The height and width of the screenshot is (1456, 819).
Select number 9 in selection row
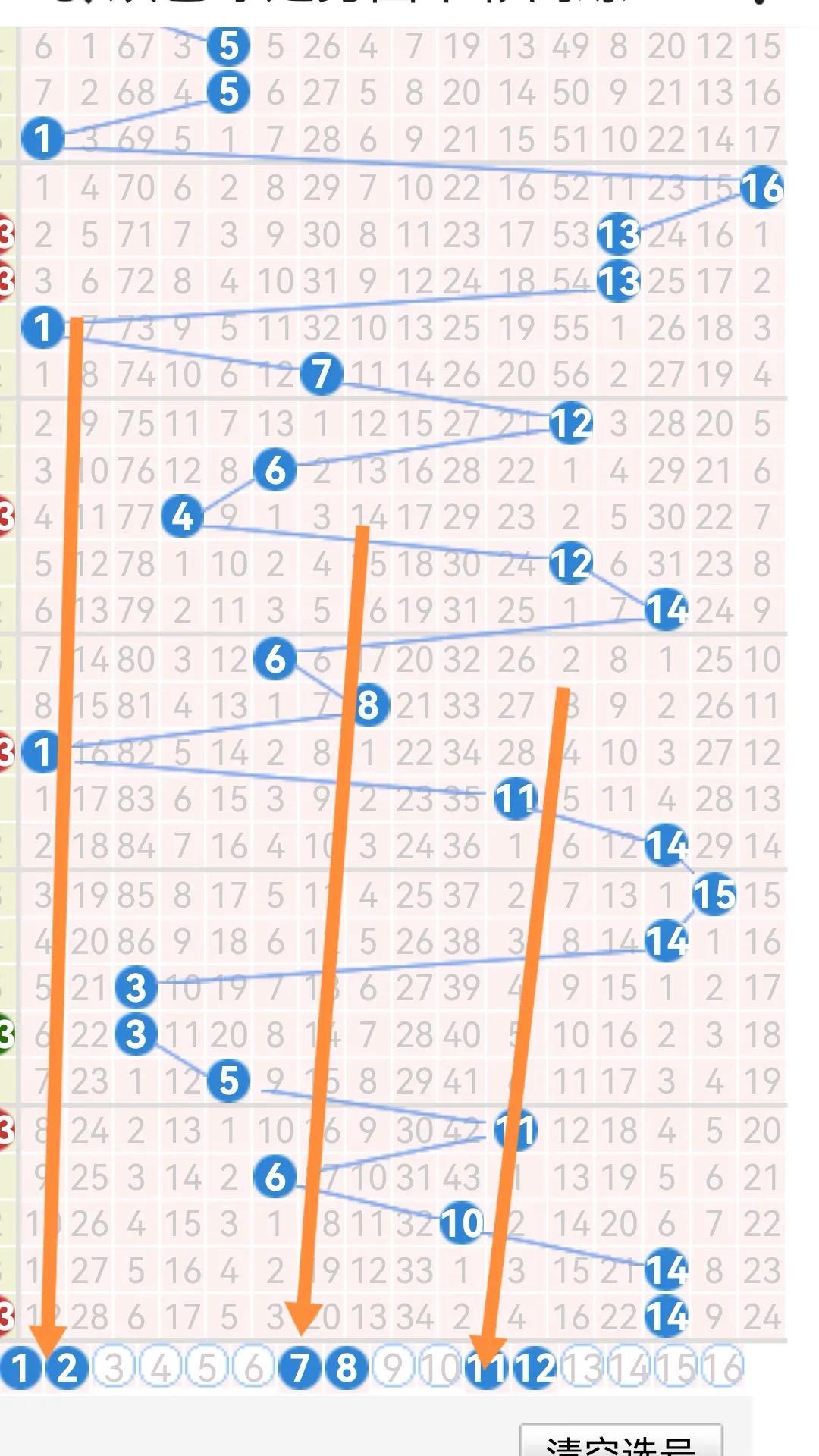(x=394, y=1369)
